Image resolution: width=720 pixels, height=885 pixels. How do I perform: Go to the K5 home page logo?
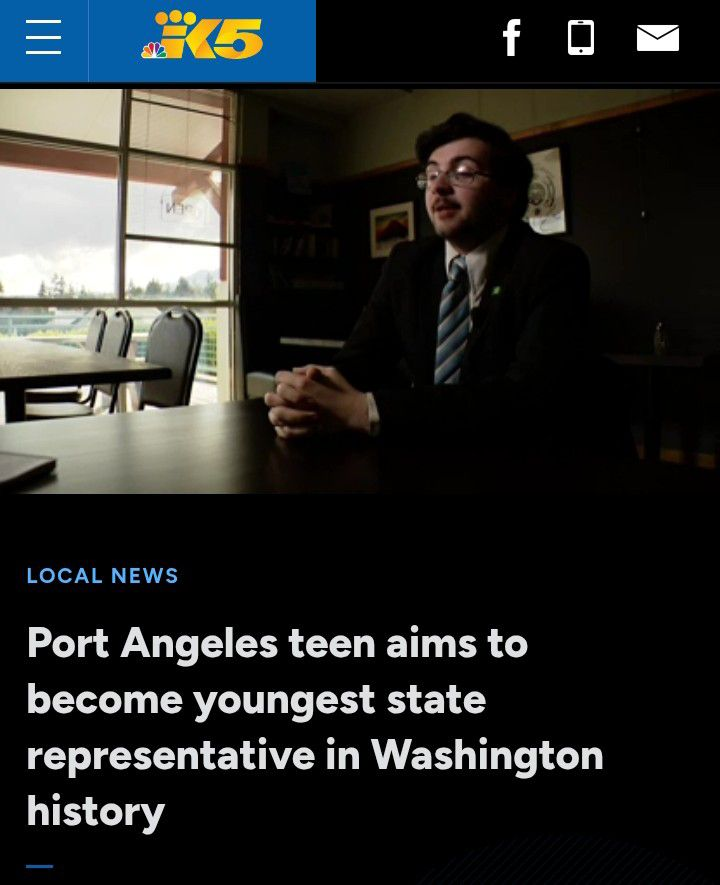[x=202, y=40]
